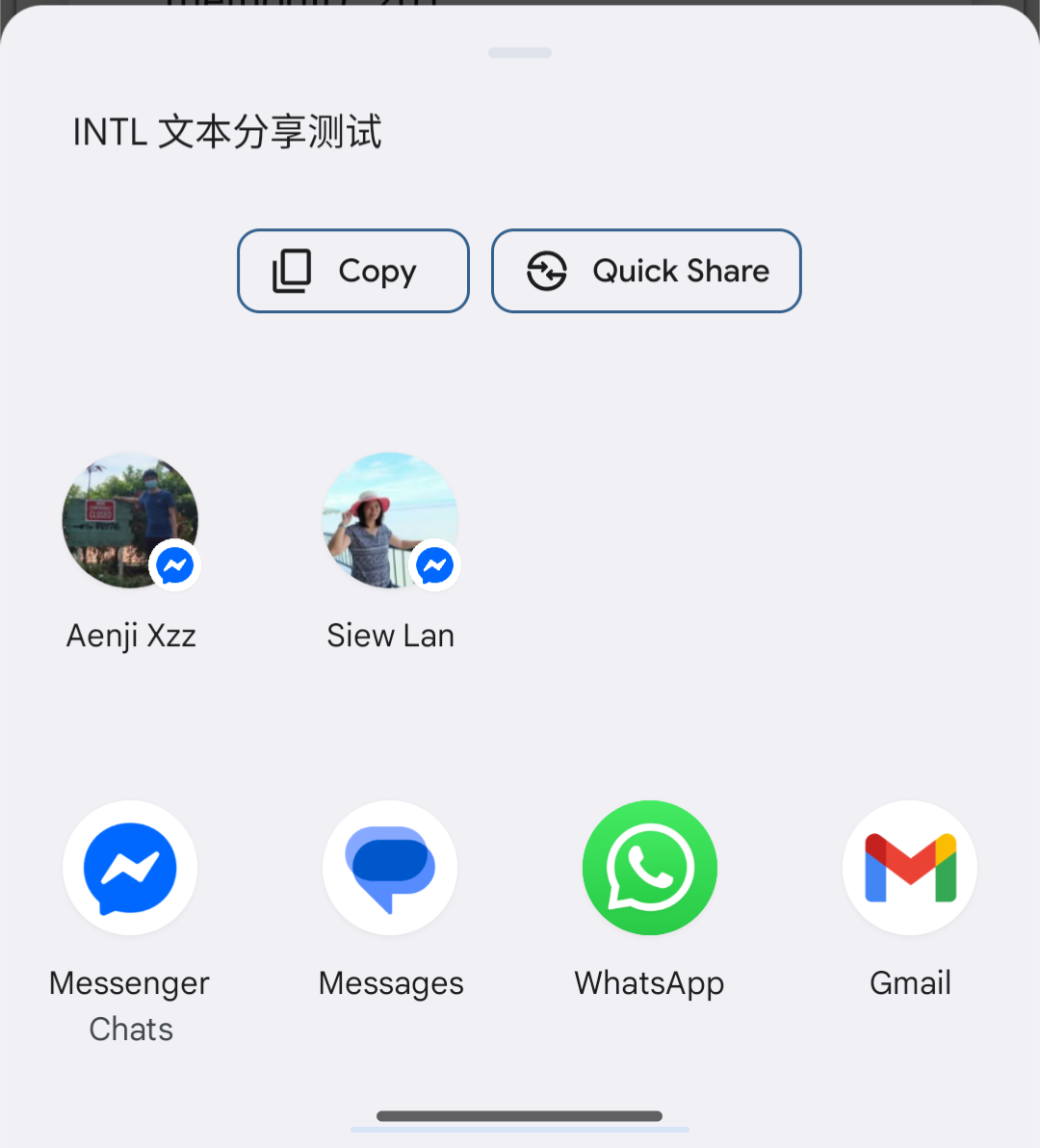
Task: Select the 'Gmail' app label
Action: click(x=909, y=982)
